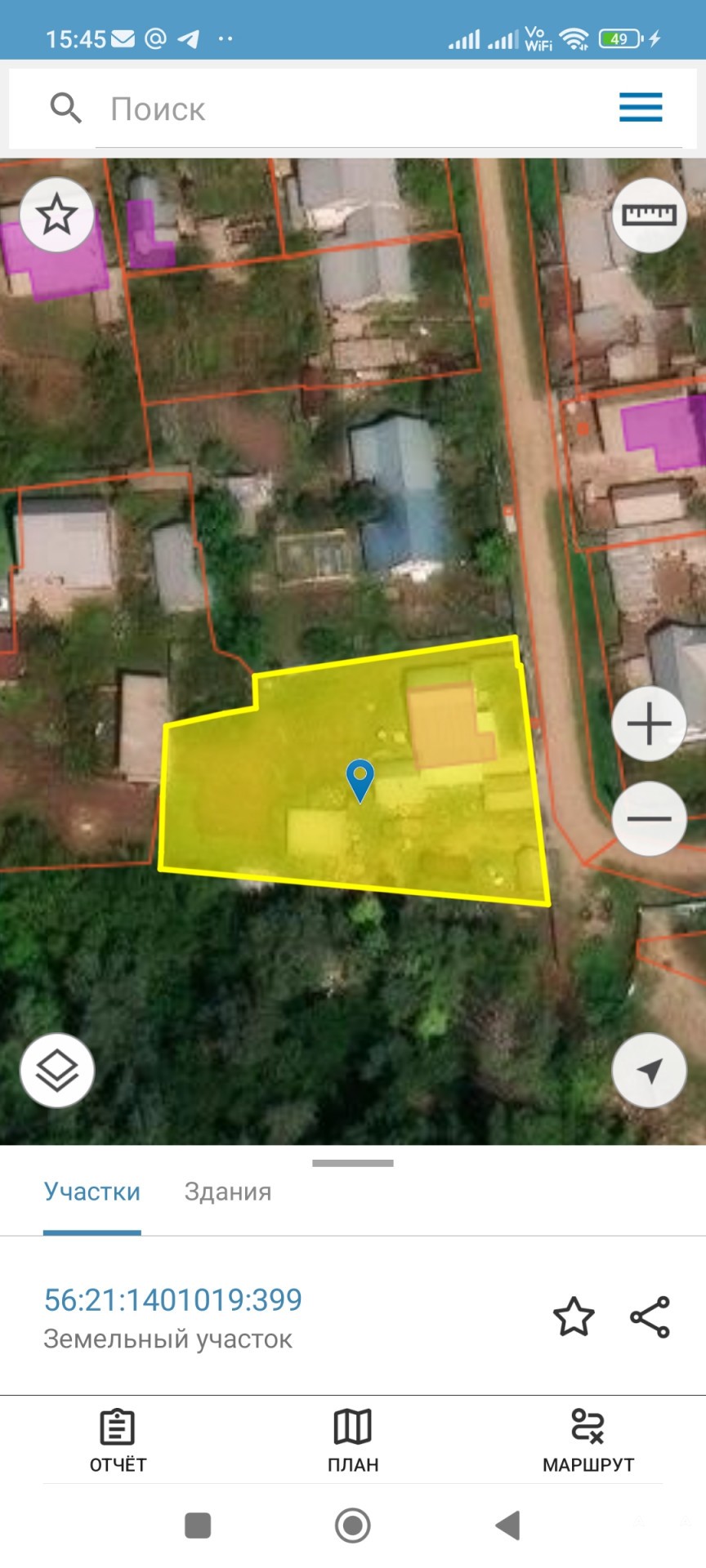Center map on my location
The width and height of the screenshot is (706, 1568).
coord(649,1071)
